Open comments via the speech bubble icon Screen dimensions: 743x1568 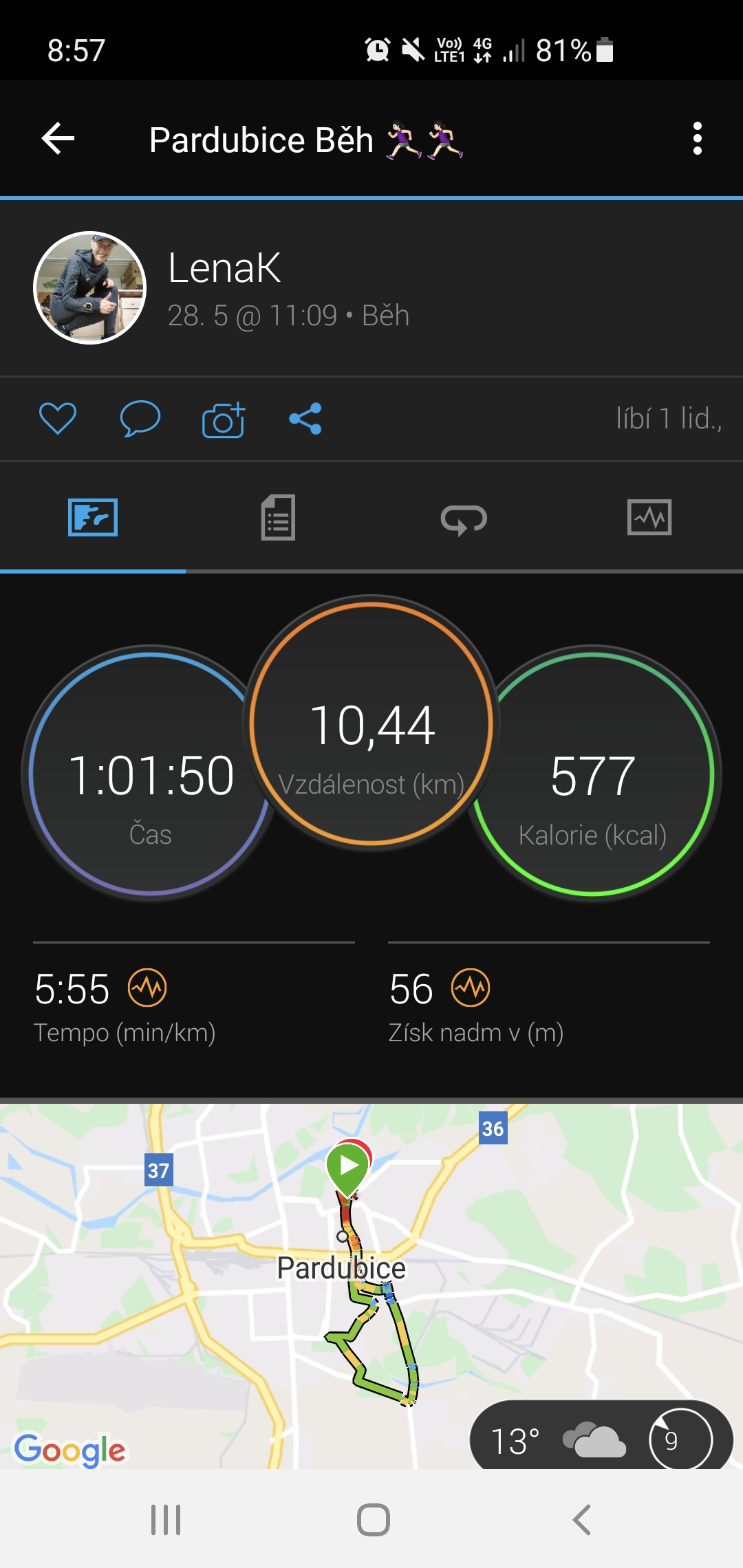click(140, 418)
